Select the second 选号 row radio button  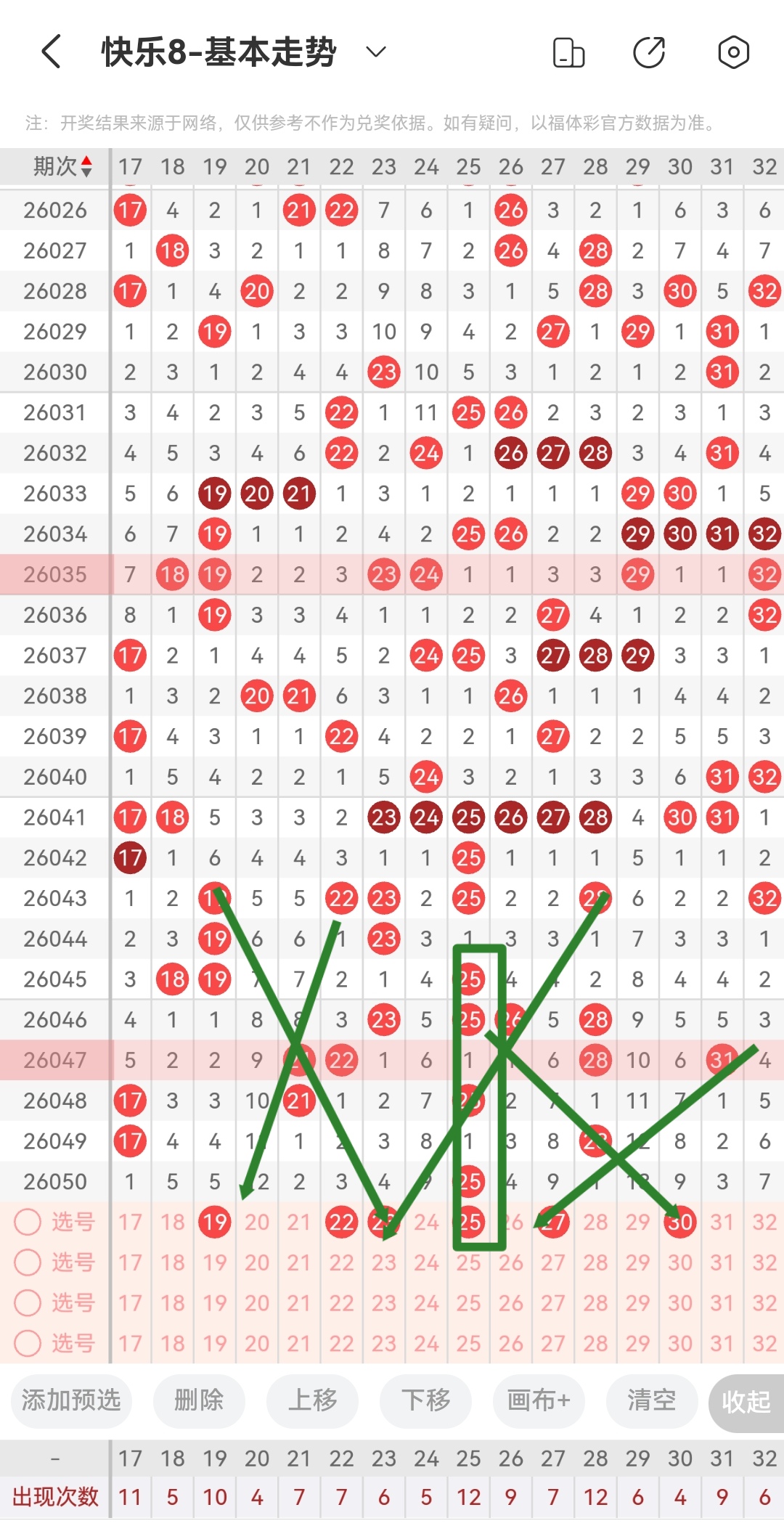coord(28,1262)
